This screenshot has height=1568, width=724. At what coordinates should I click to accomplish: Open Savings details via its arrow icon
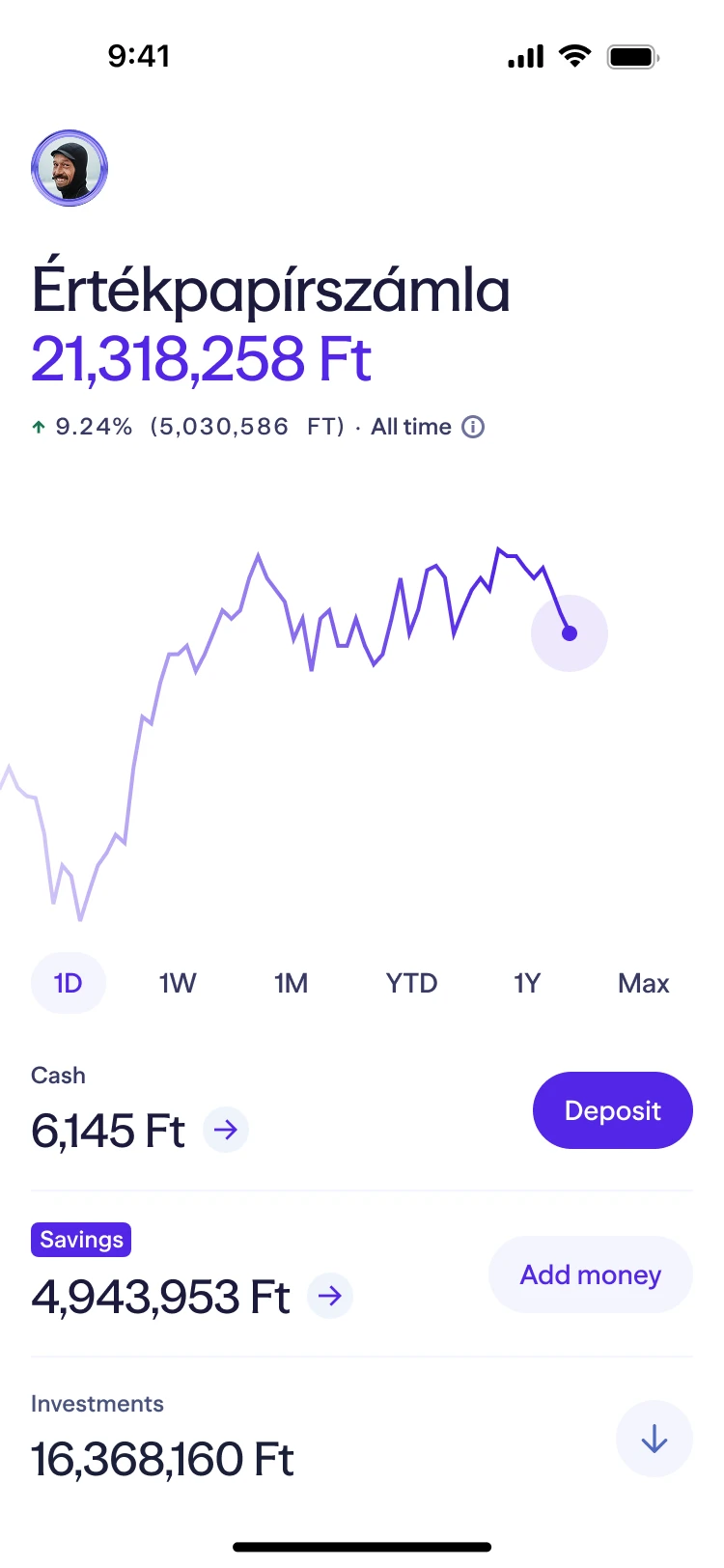[329, 1297]
